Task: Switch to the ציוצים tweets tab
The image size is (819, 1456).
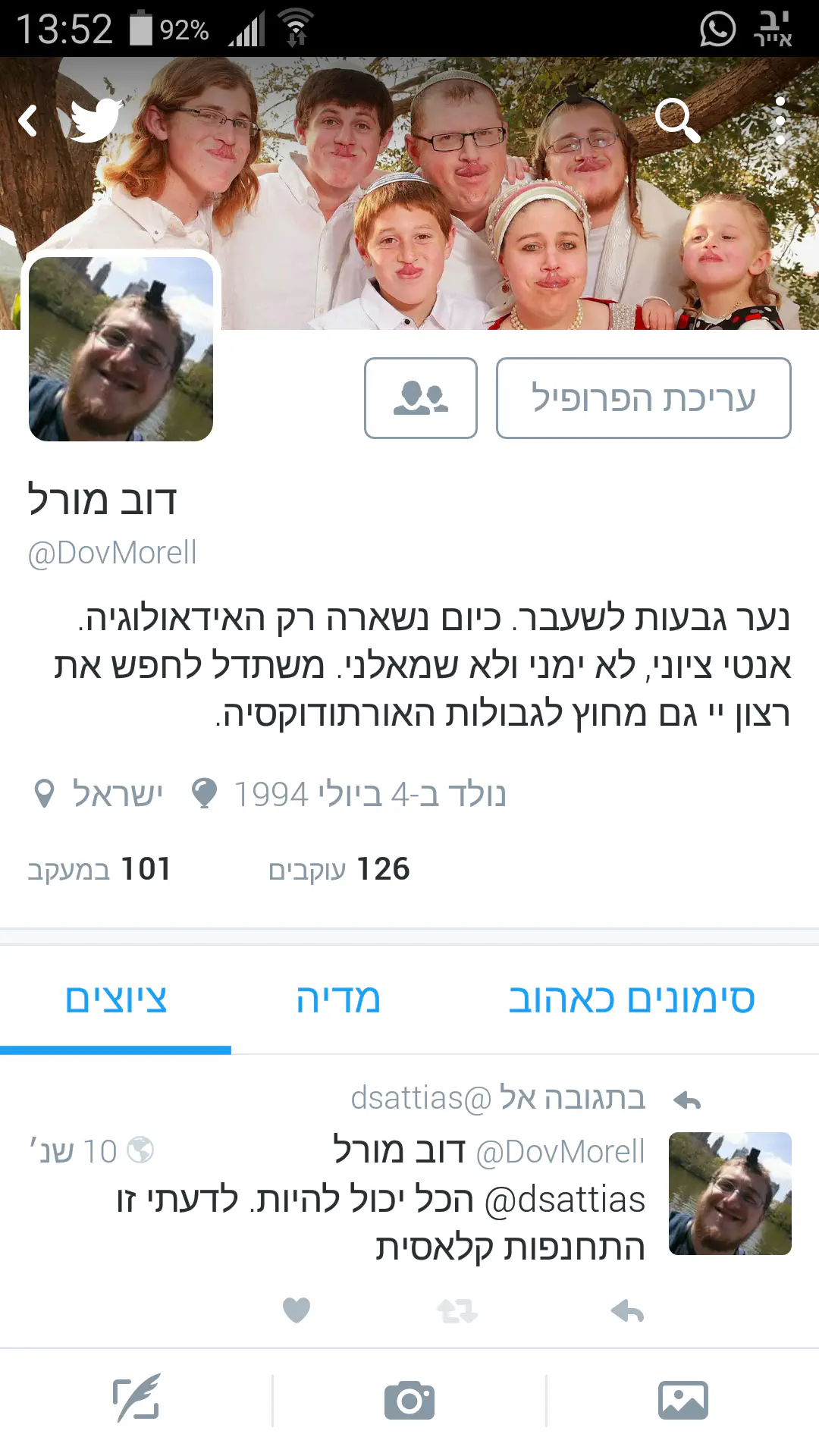Action: click(116, 999)
